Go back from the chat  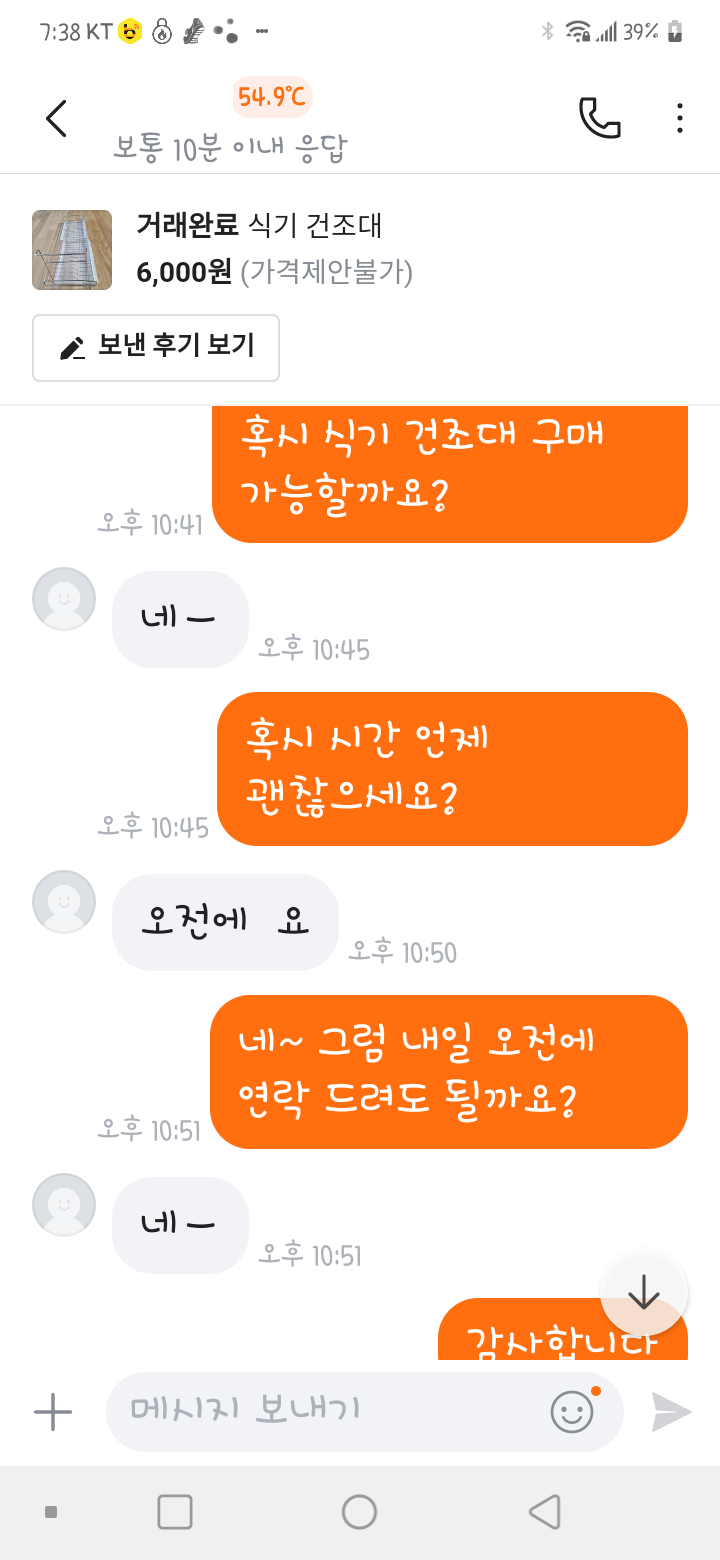click(57, 118)
